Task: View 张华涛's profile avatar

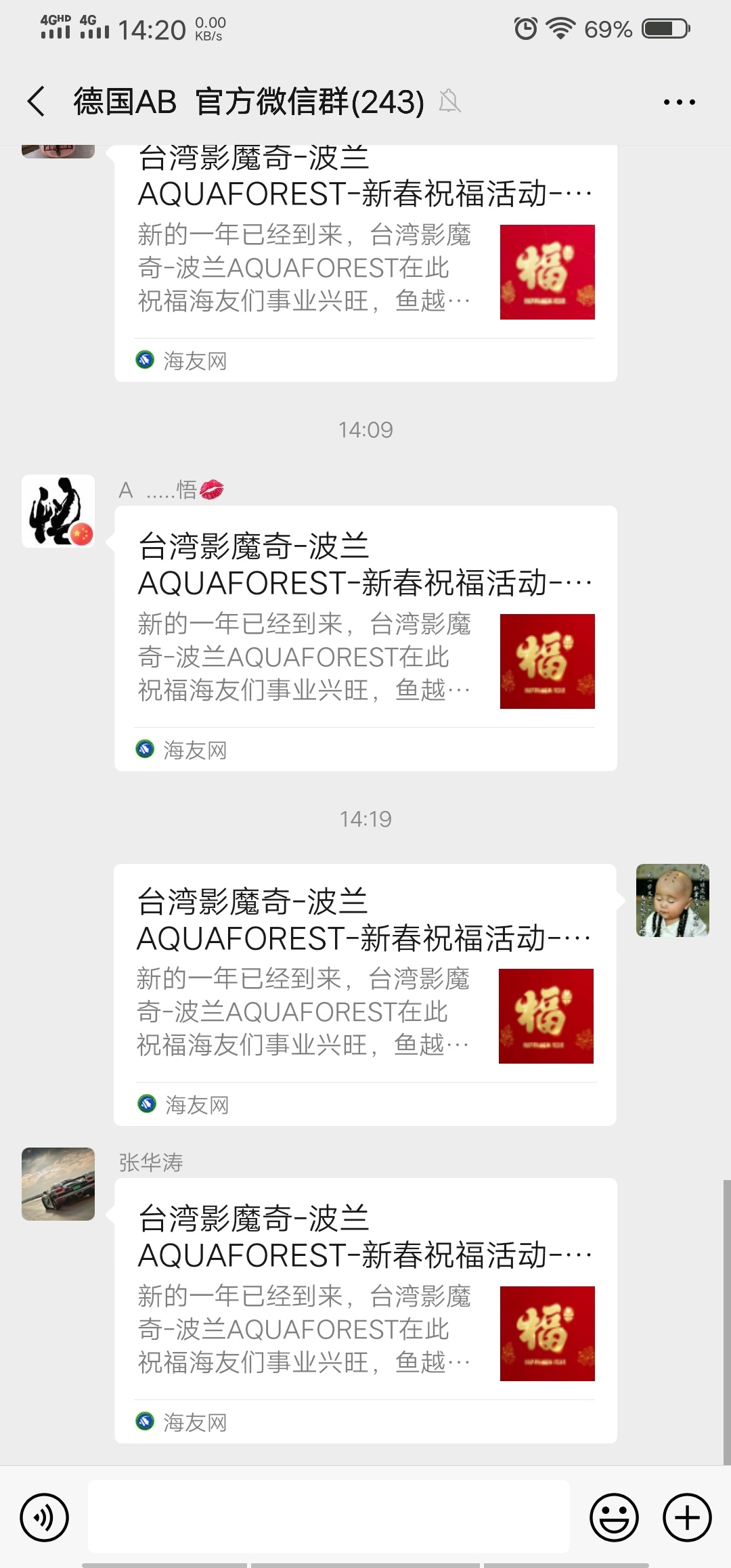Action: coord(58,1183)
